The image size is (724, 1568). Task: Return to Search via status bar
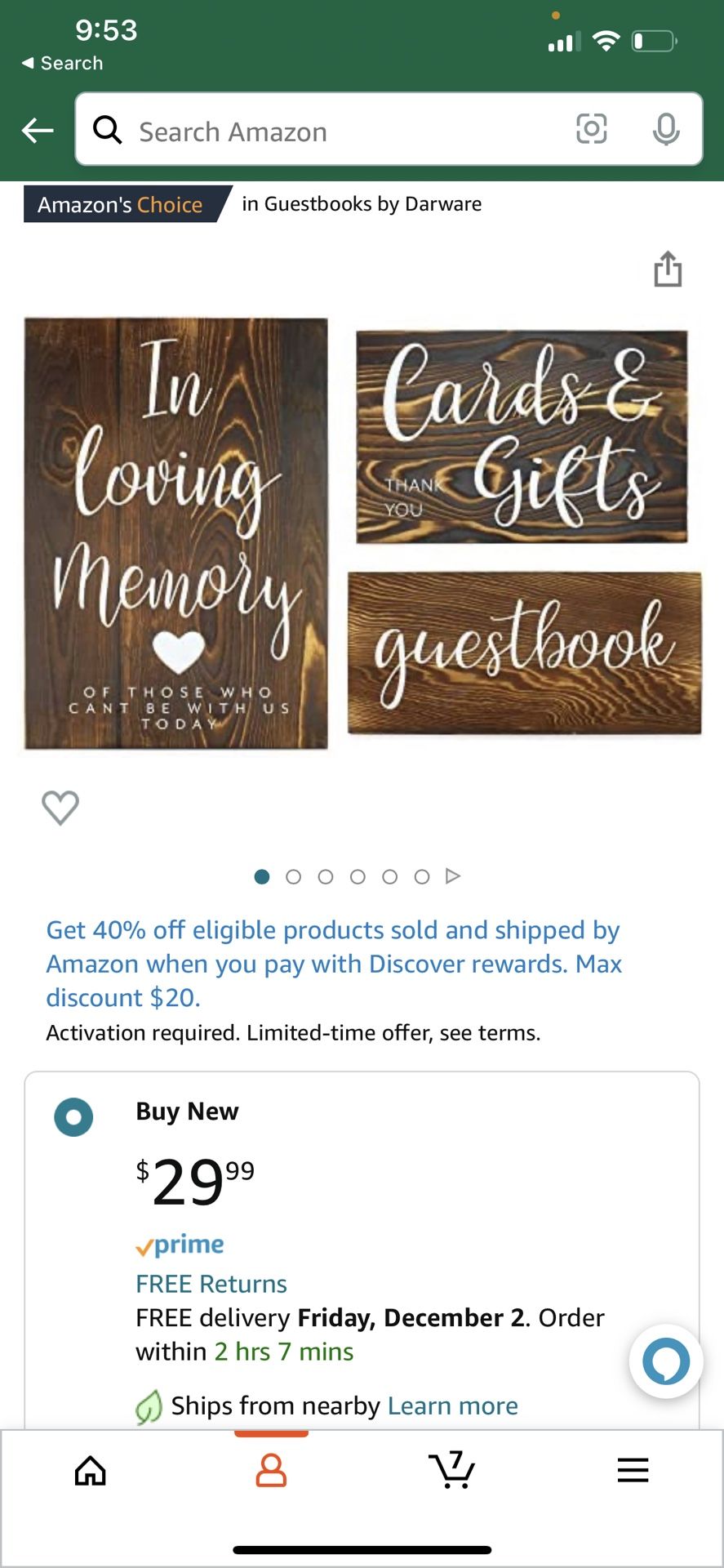pyautogui.click(x=62, y=63)
